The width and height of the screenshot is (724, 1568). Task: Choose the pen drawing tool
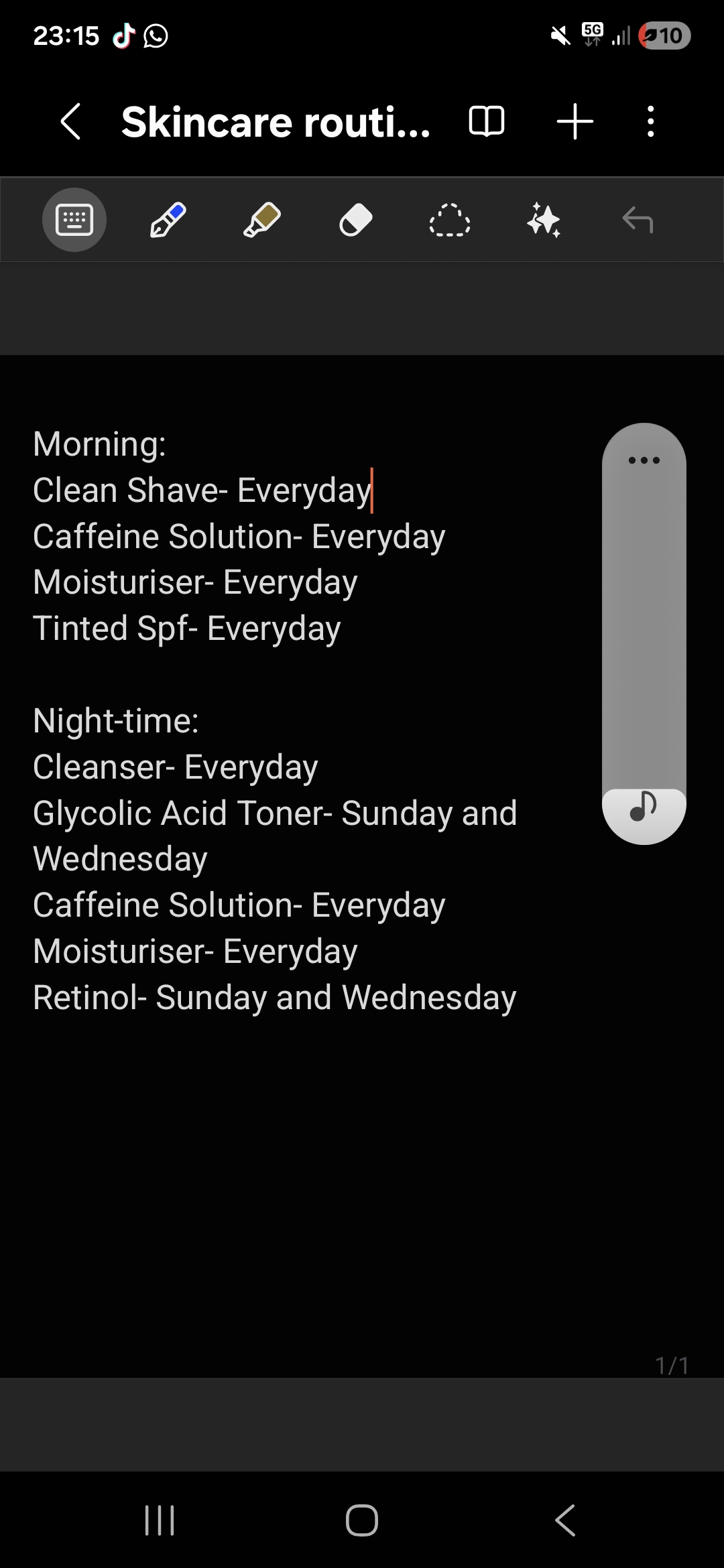[168, 220]
